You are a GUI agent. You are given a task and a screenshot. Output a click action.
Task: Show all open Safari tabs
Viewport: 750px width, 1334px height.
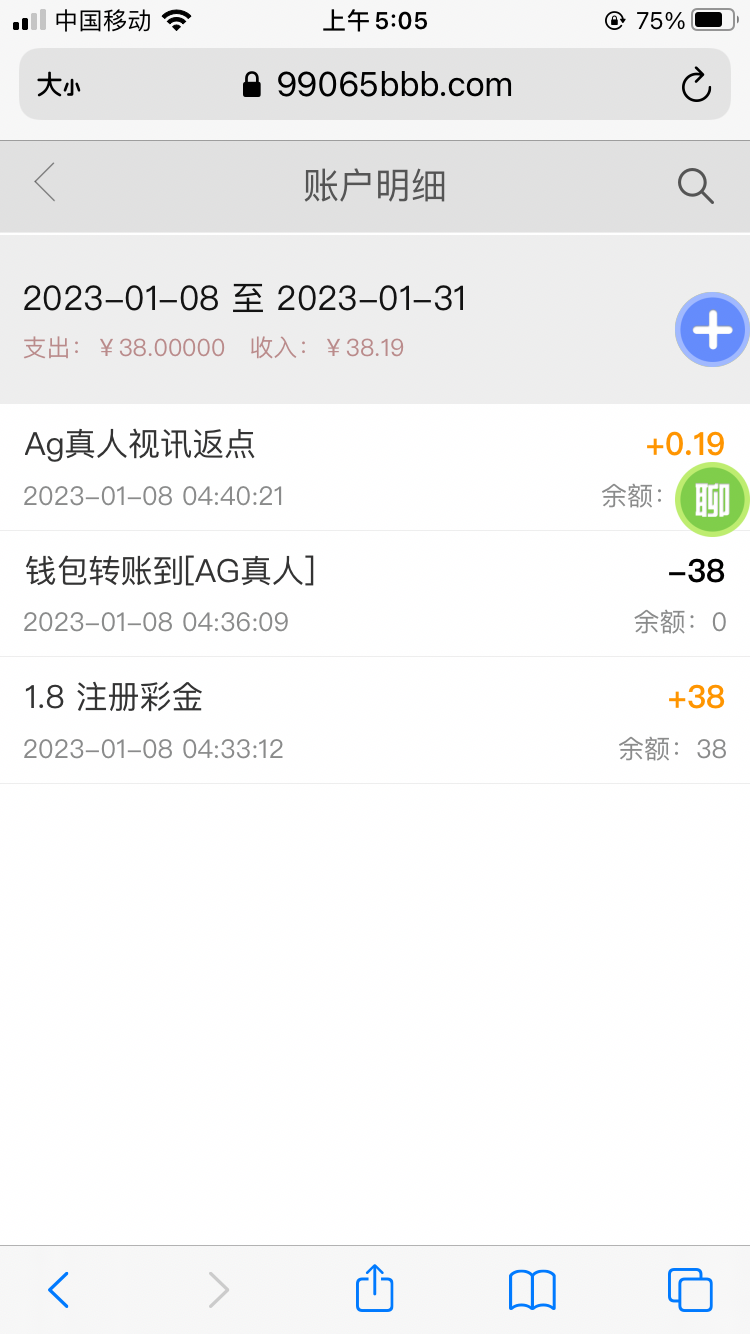(x=690, y=1289)
